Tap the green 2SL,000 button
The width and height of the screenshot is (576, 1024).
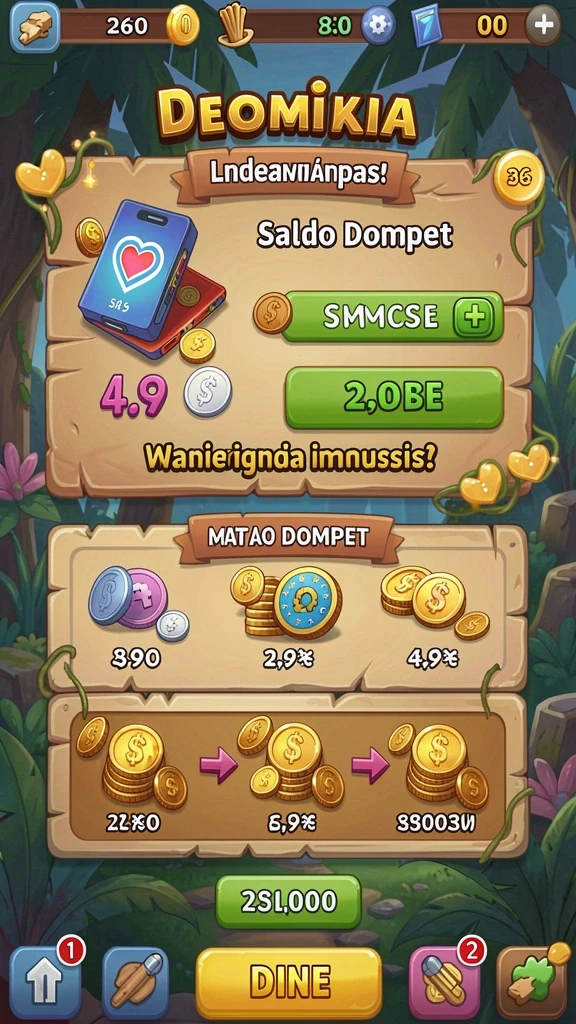tap(288, 902)
